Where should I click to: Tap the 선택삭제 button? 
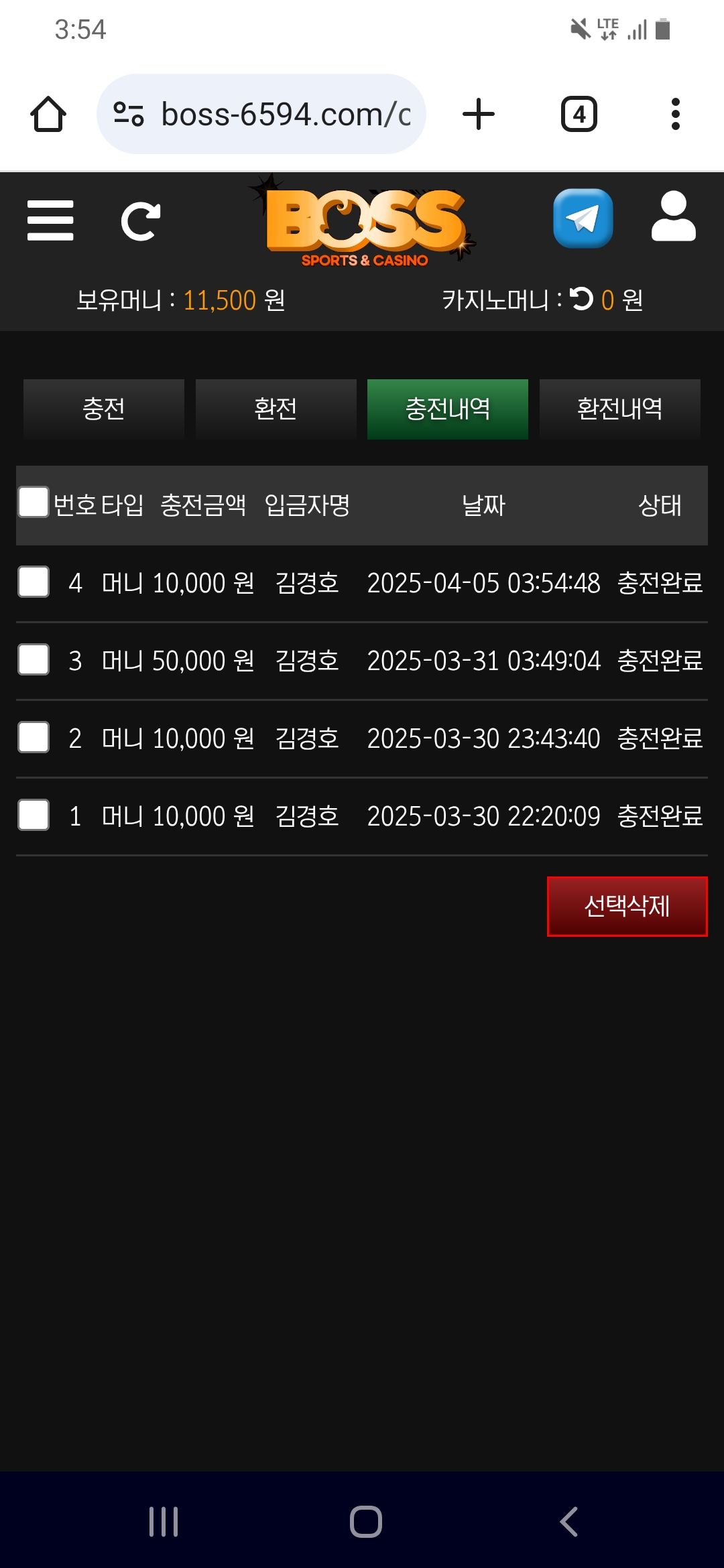click(x=627, y=906)
